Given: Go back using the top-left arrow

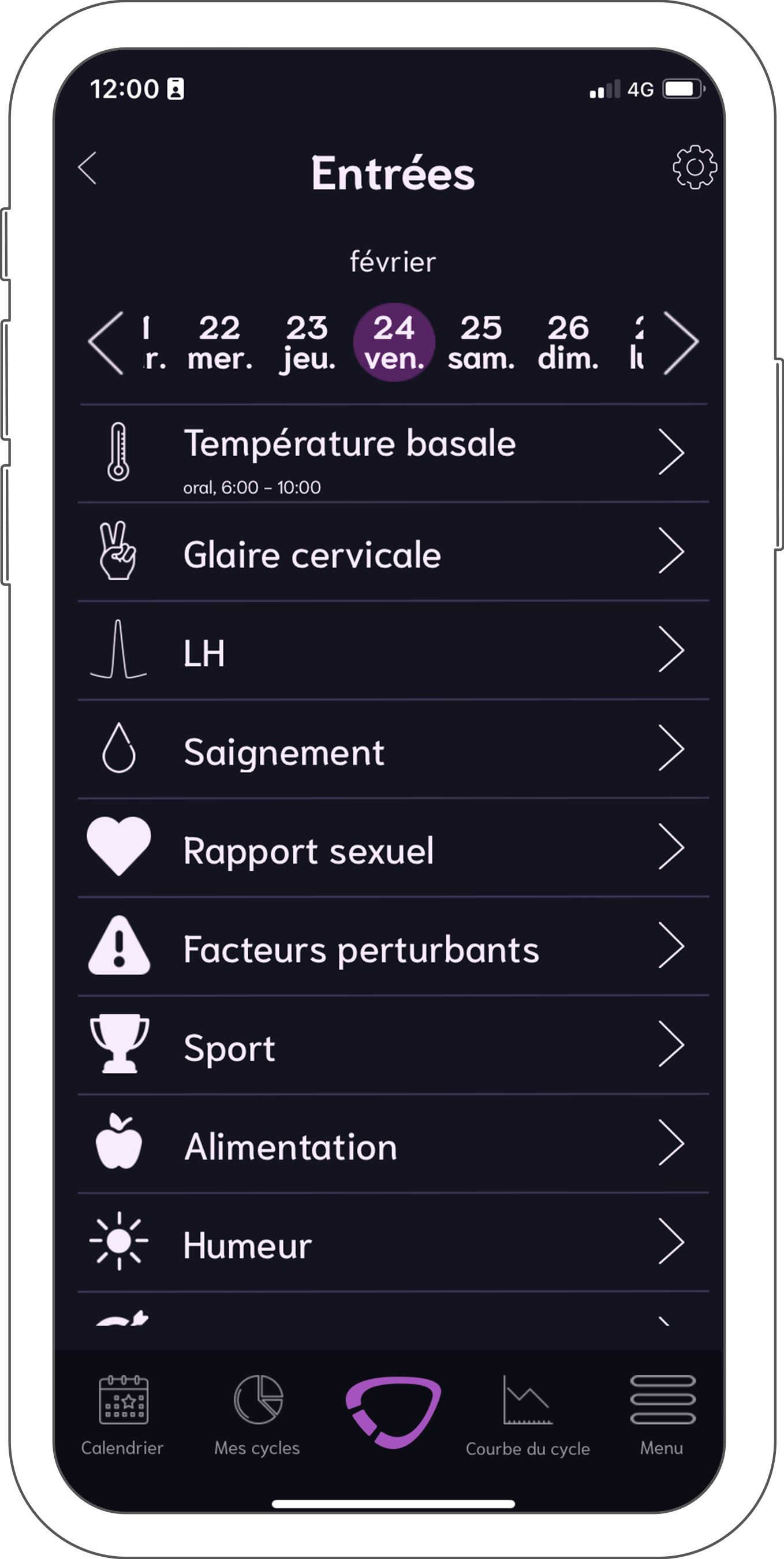Looking at the screenshot, I should (88, 167).
